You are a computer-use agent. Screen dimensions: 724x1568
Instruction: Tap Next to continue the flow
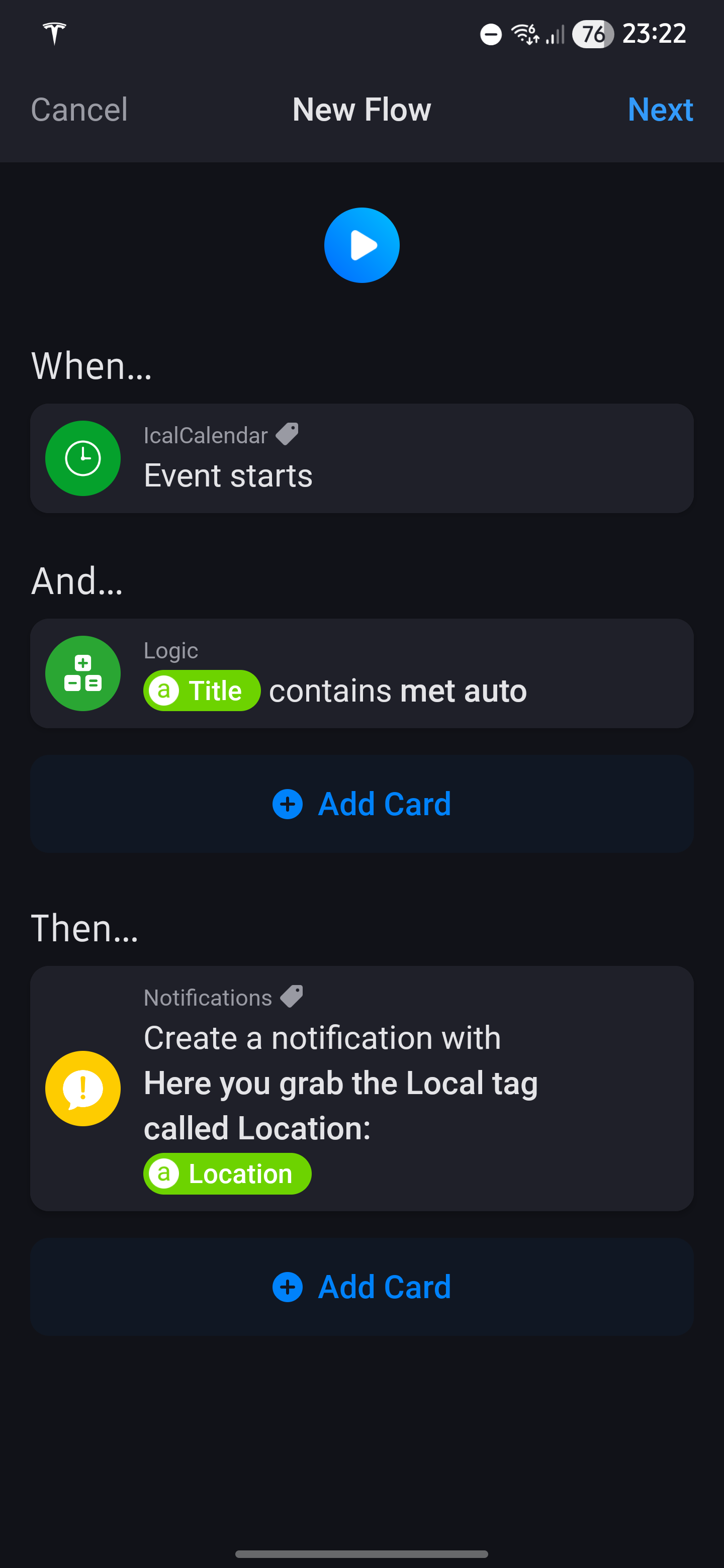[x=660, y=110]
